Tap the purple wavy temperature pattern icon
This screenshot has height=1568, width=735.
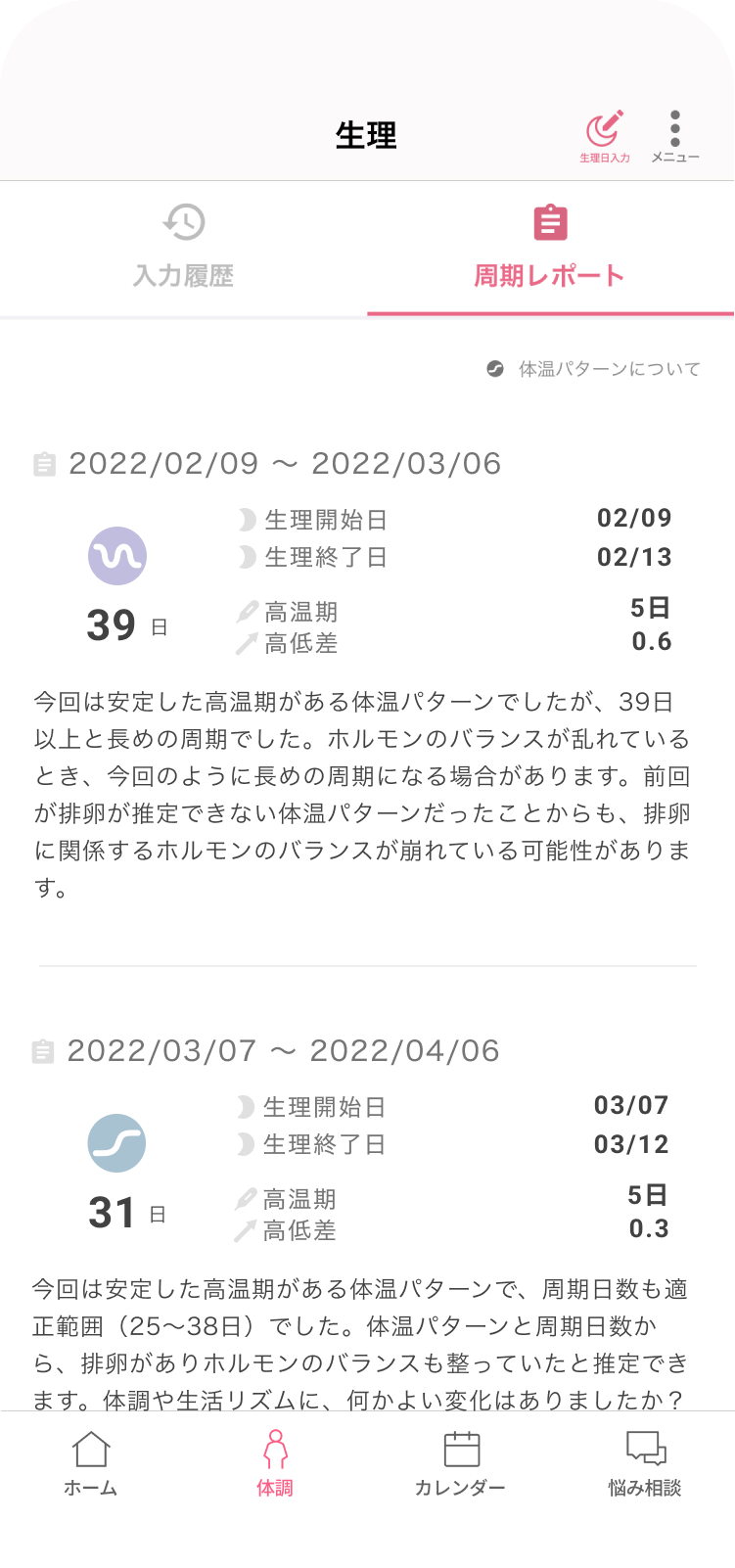[117, 556]
